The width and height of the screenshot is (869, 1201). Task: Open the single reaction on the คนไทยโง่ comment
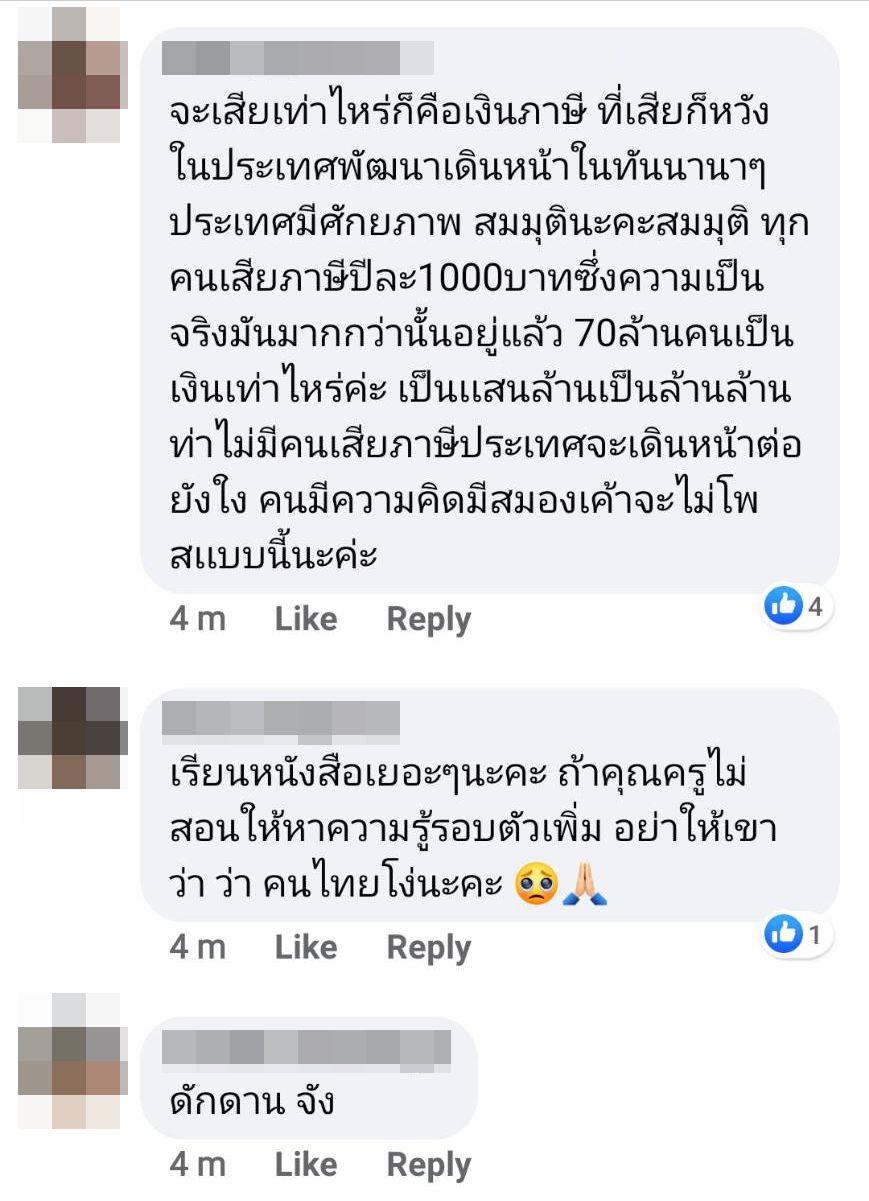(x=797, y=935)
